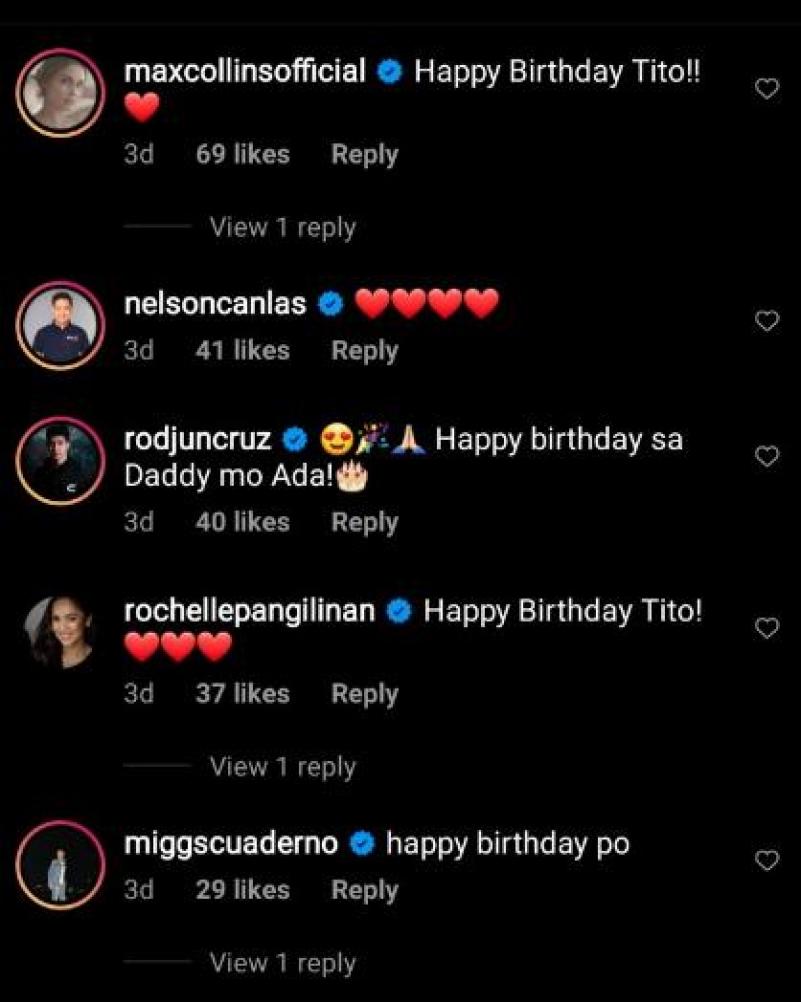View 1 reply under maxcollinsofficial's comment
Viewport: 801px width, 1002px height.
point(282,228)
